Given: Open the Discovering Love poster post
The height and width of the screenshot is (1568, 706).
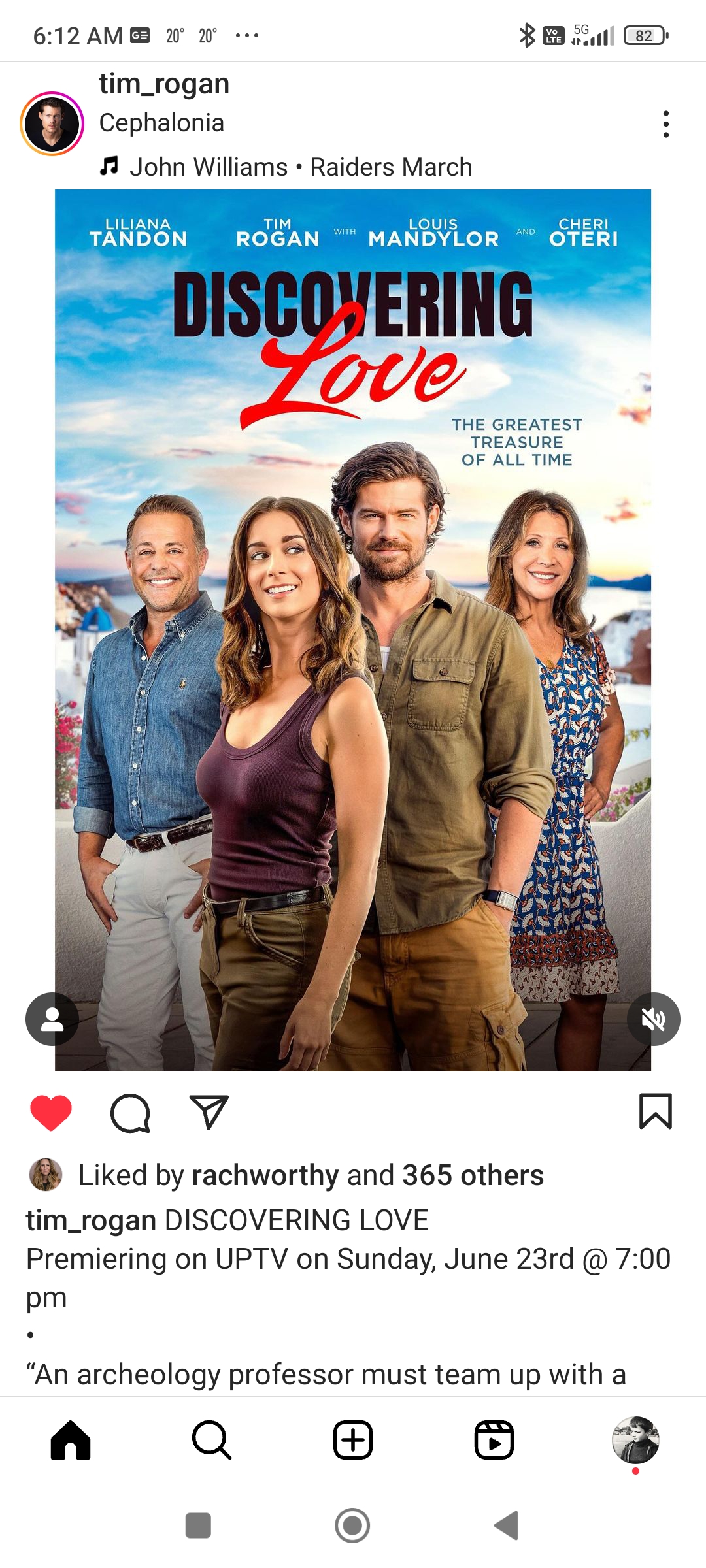Looking at the screenshot, I should (x=353, y=653).
